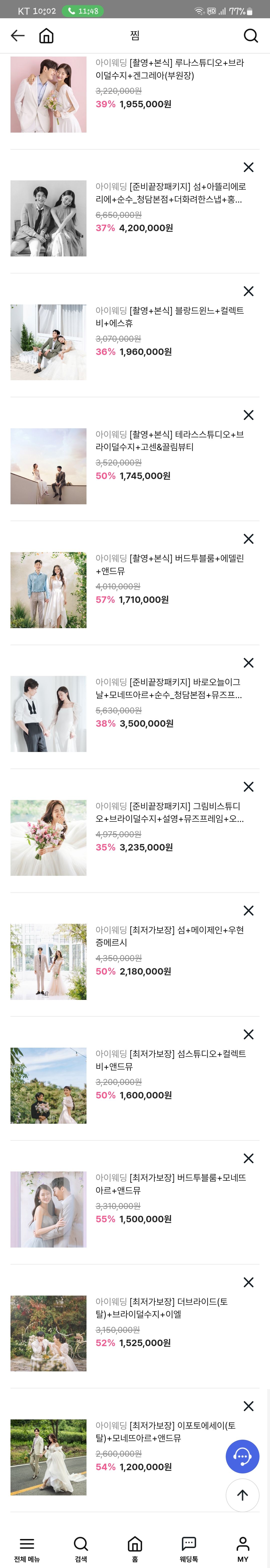Open the chat support floating button

click(x=242, y=1457)
